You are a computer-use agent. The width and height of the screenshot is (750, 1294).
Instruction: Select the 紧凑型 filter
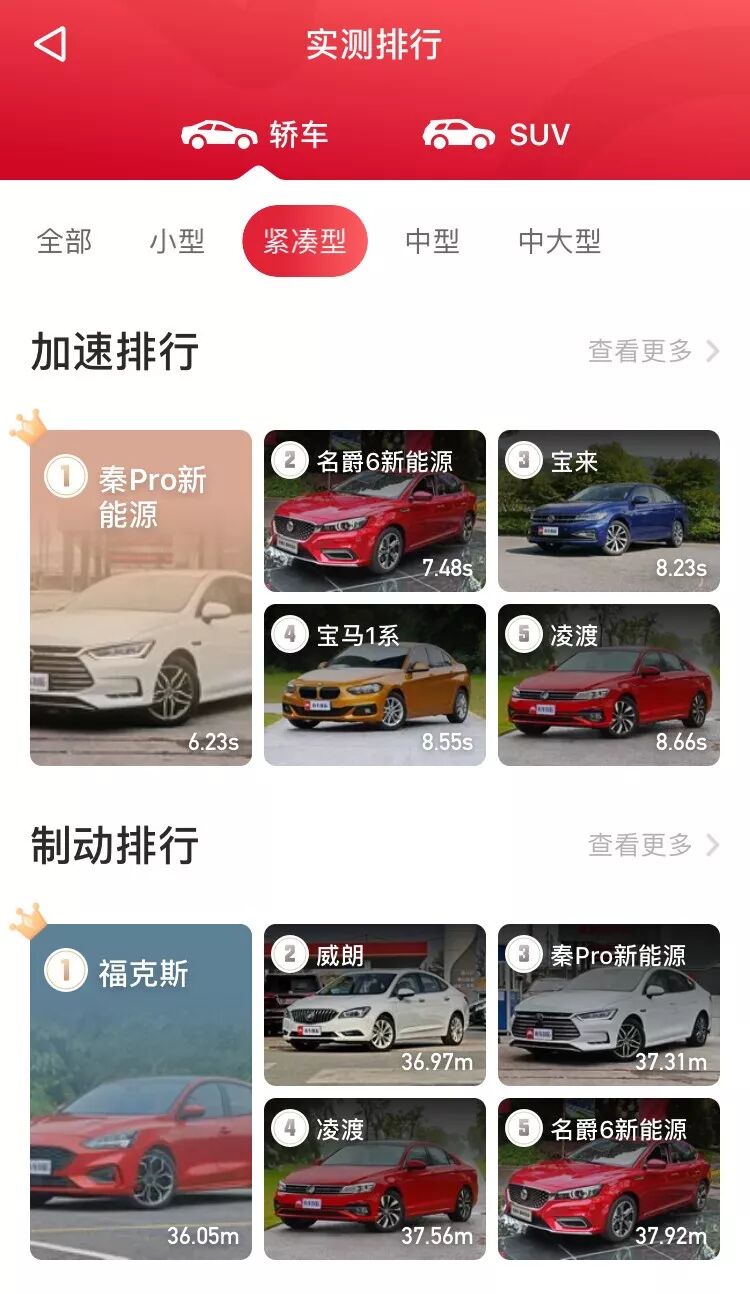(305, 241)
